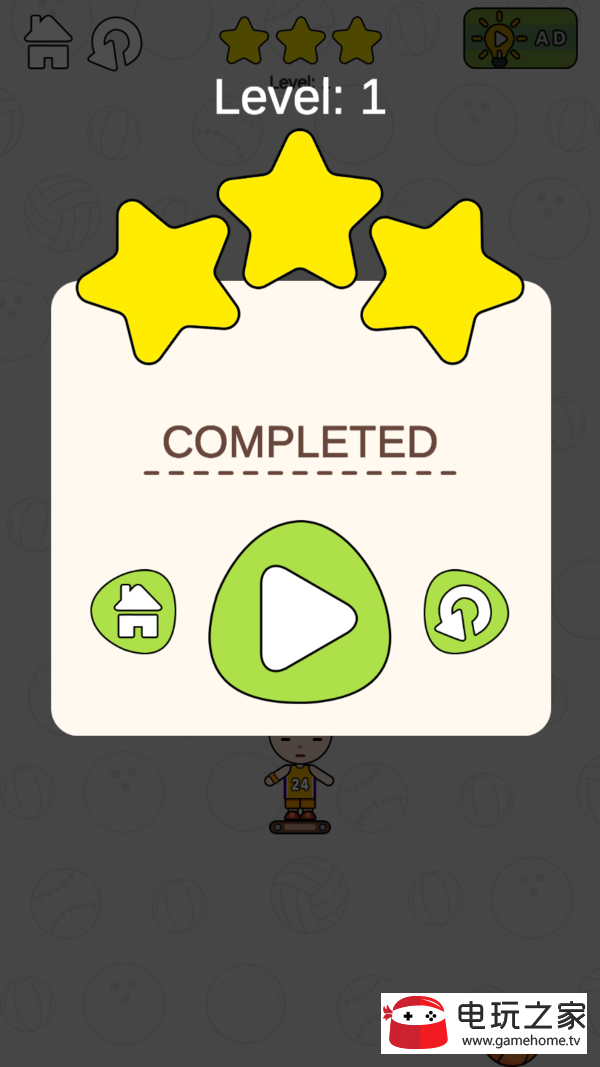Tap the top restart arrow icon
This screenshot has height=1067, width=600.
[115, 44]
